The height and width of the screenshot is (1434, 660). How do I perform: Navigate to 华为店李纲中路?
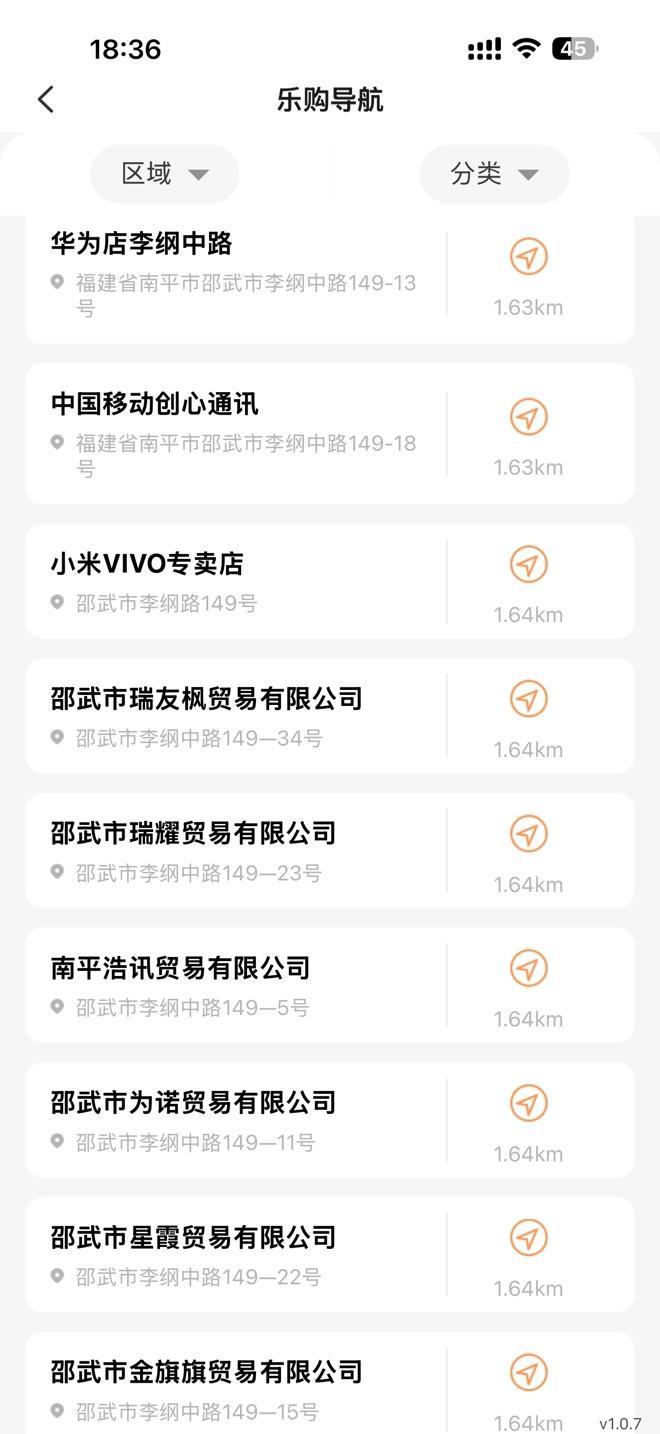(528, 257)
